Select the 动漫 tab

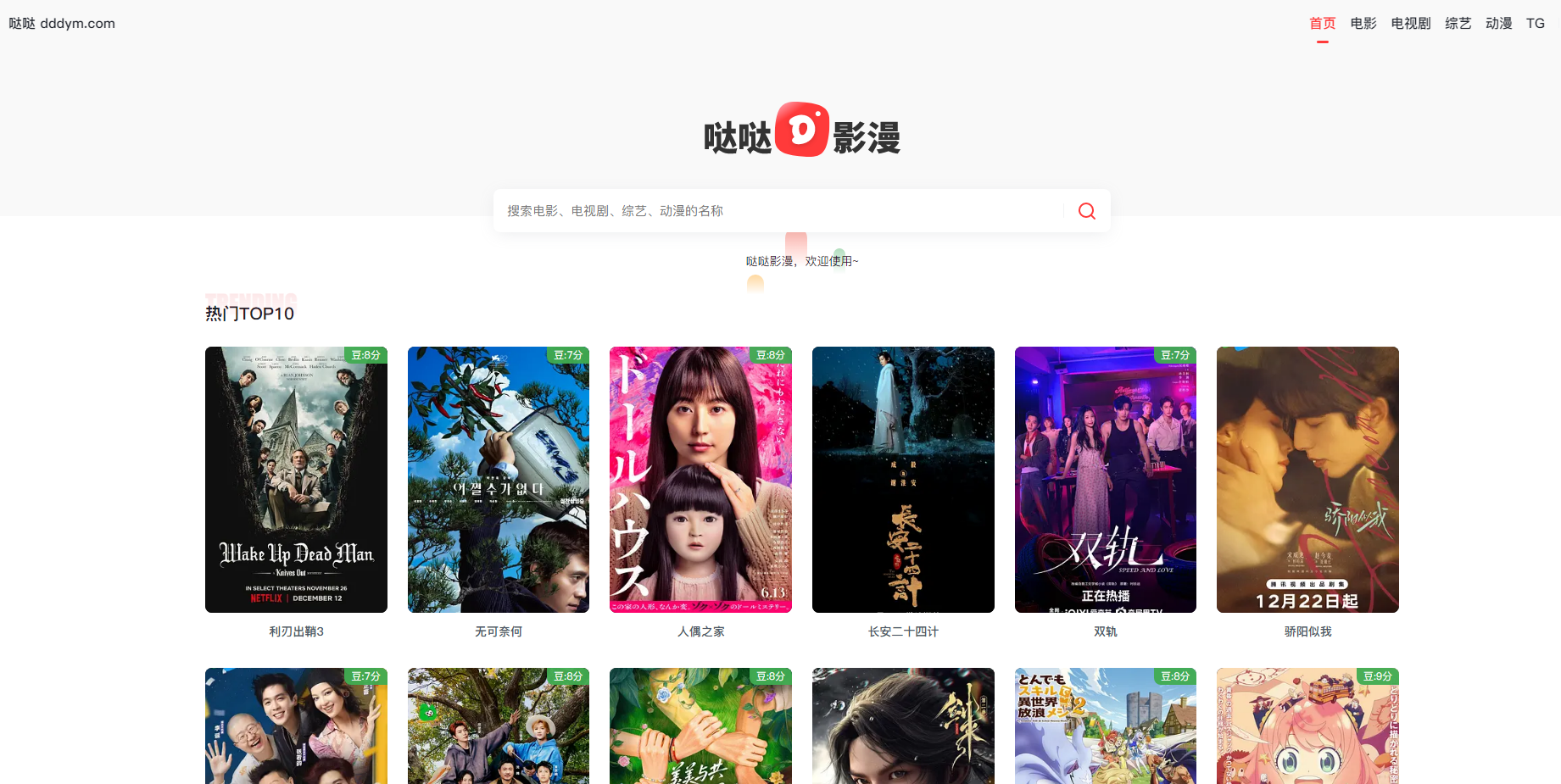(1498, 24)
